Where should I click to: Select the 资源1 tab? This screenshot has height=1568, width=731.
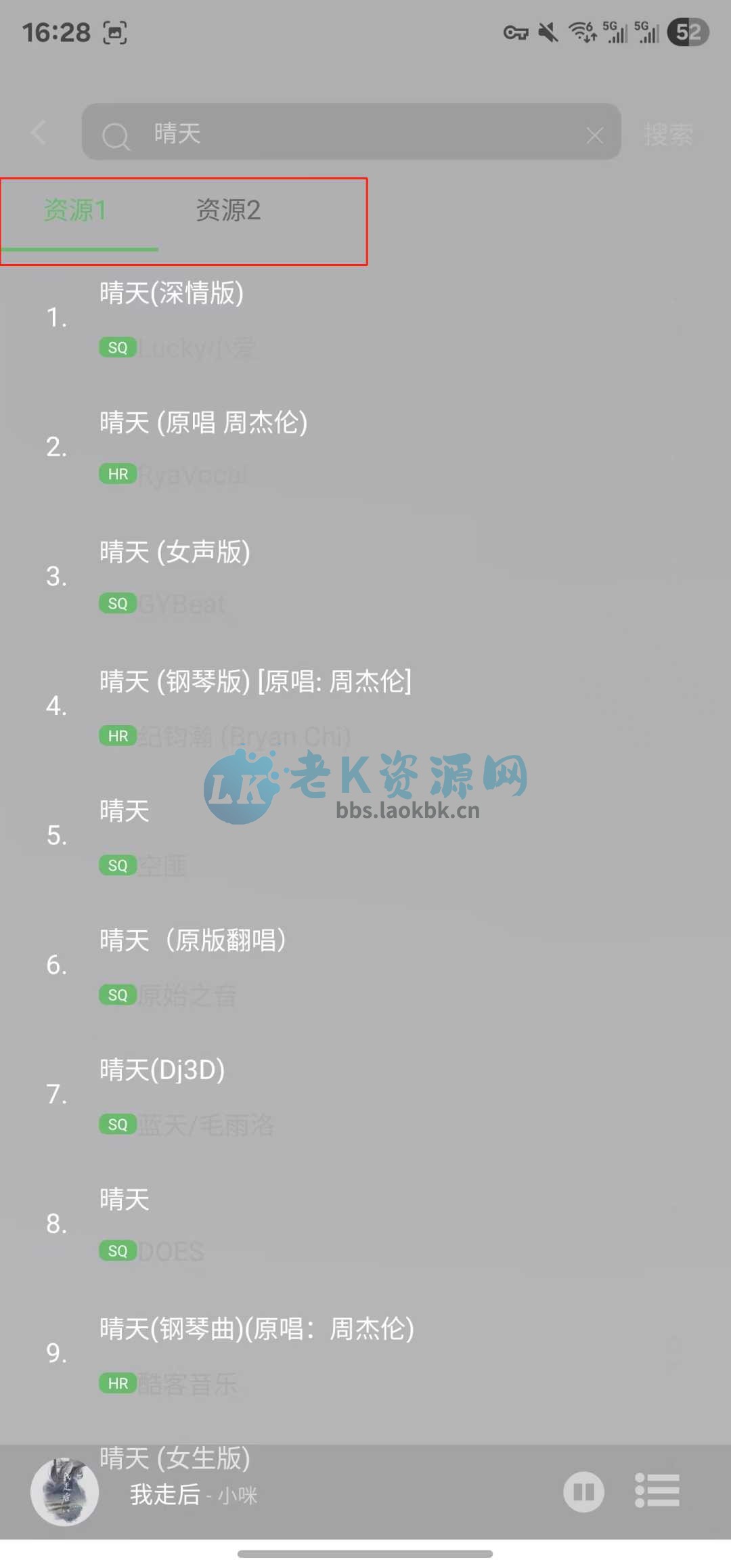(75, 211)
